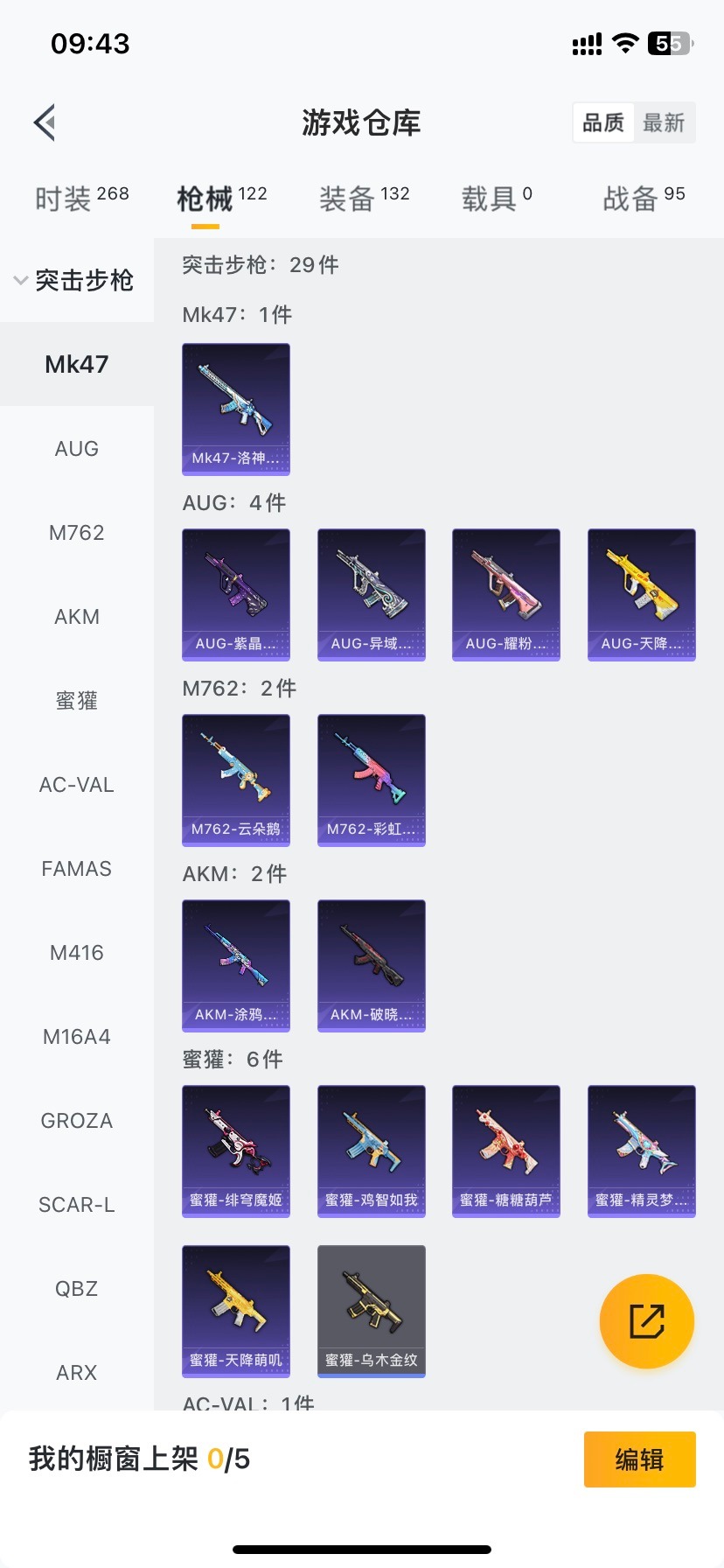Jump to the AKM section
Image resolution: width=724 pixels, height=1568 pixels.
pyautogui.click(x=77, y=617)
